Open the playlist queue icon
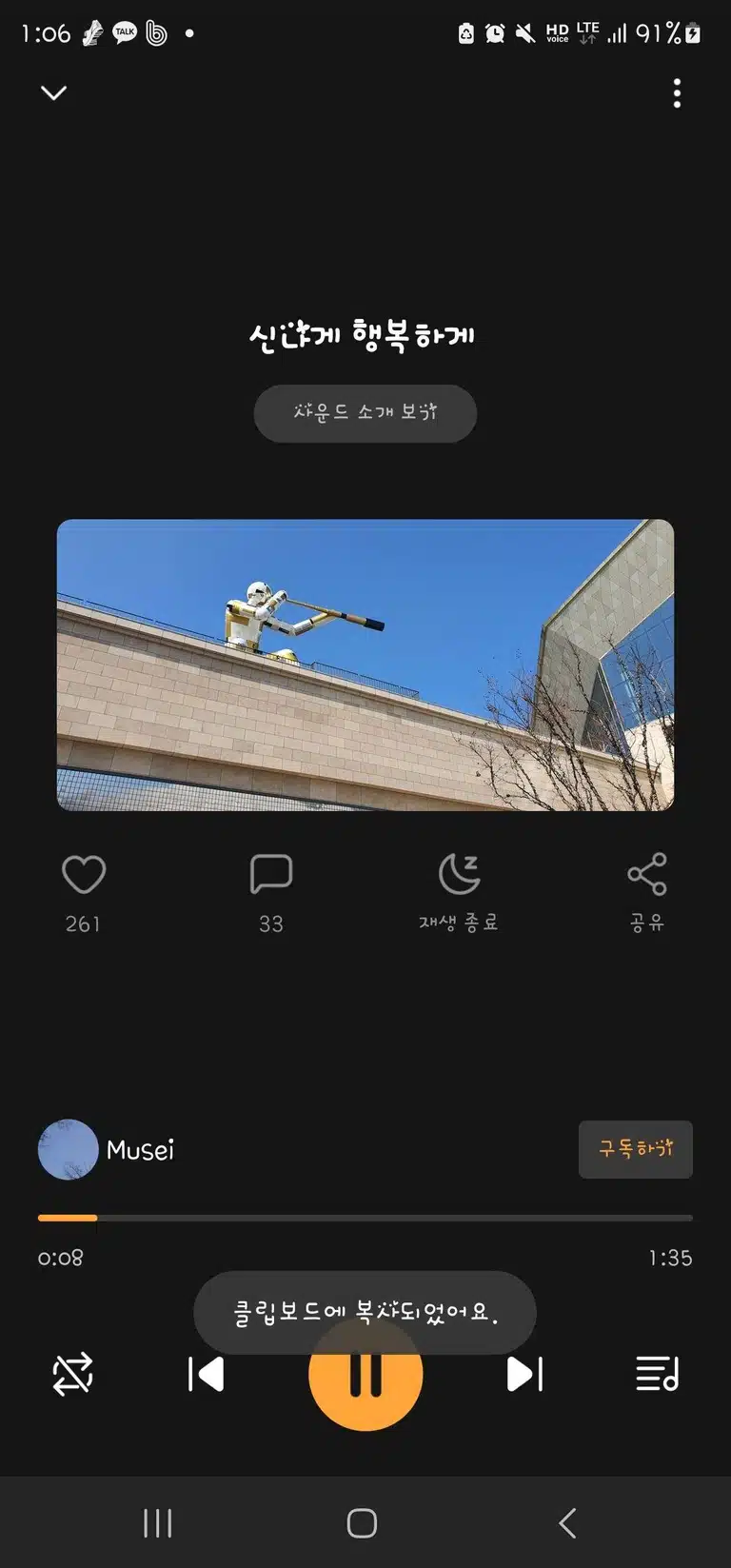 pos(657,1374)
